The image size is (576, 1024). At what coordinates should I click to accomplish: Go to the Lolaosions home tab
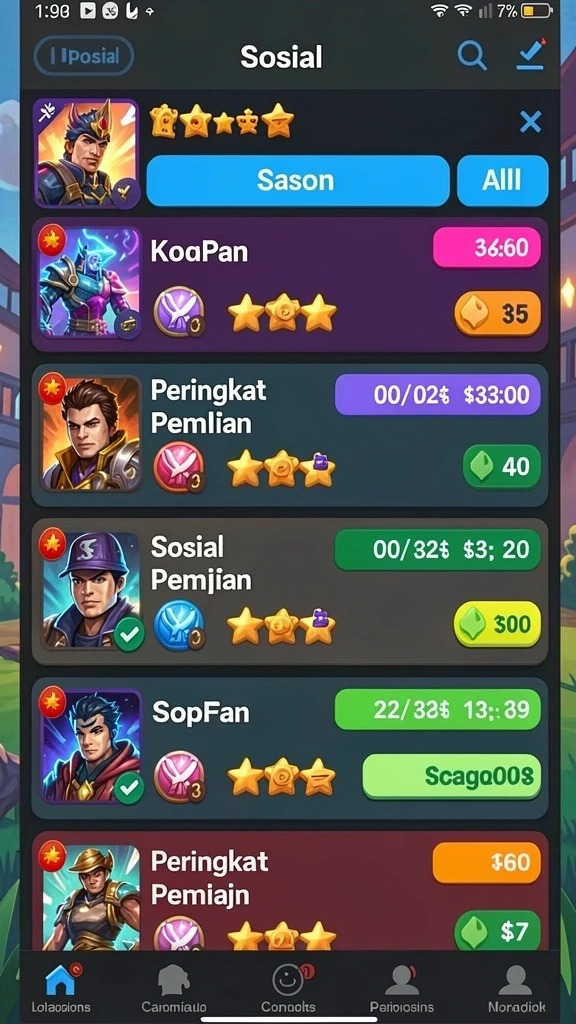pyautogui.click(x=61, y=988)
